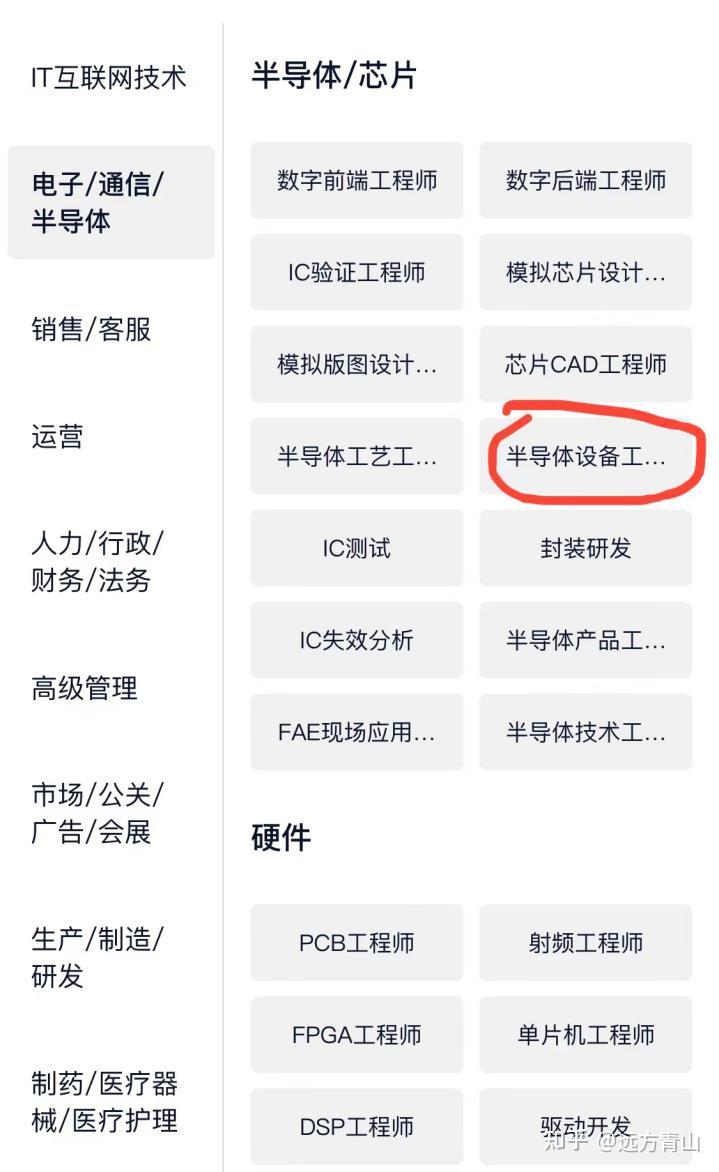Select FPGA工程师 position
719x1172 pixels.
point(357,1034)
